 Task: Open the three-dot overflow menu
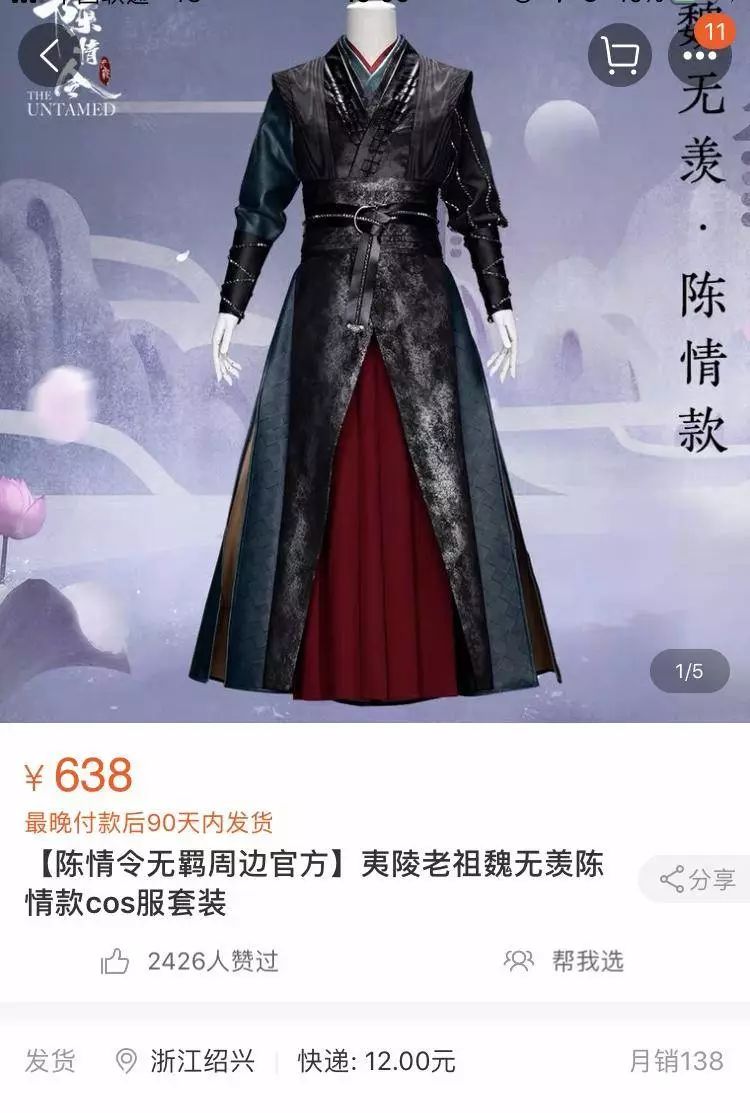click(699, 56)
